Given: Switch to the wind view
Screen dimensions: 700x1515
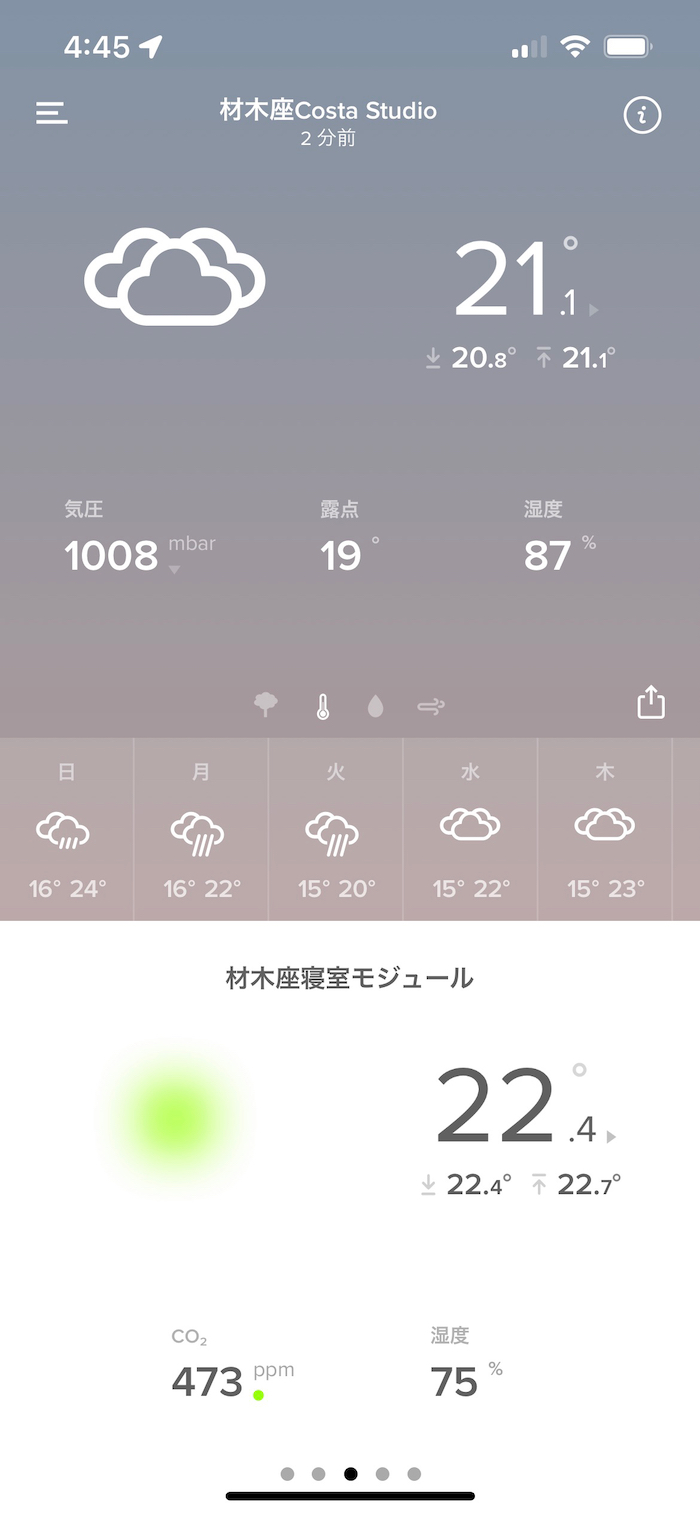Looking at the screenshot, I should click(x=431, y=707).
